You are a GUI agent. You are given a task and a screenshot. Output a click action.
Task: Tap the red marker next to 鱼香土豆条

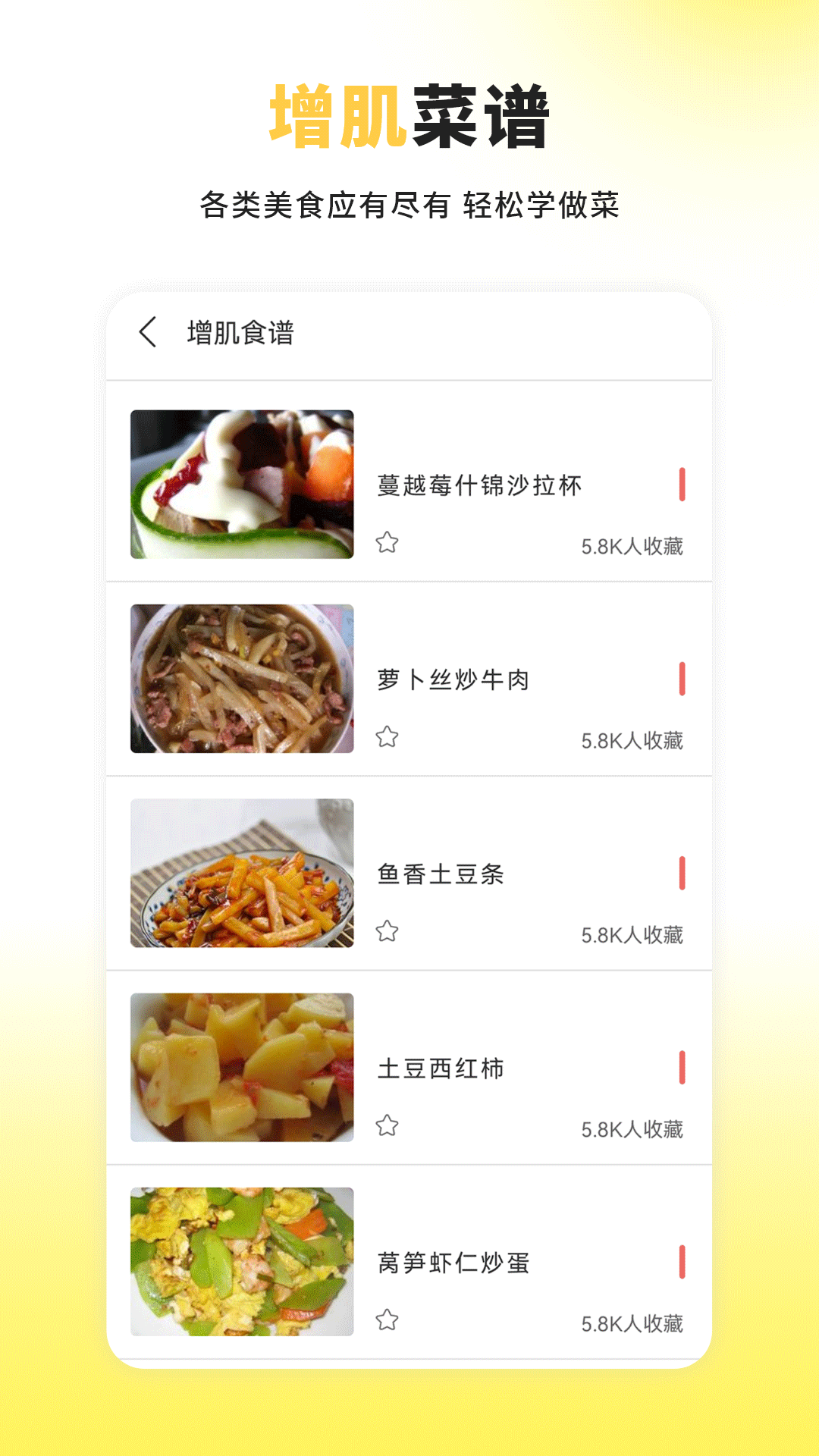tap(683, 874)
